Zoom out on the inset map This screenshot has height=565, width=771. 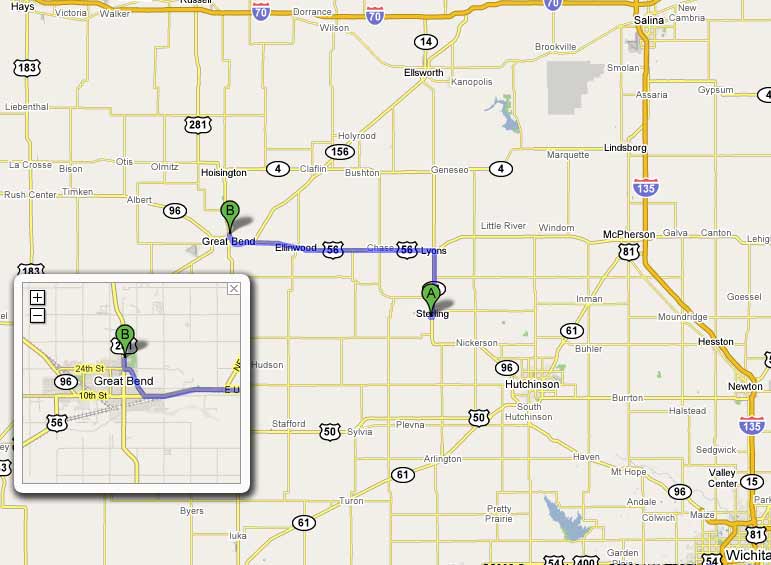37,315
